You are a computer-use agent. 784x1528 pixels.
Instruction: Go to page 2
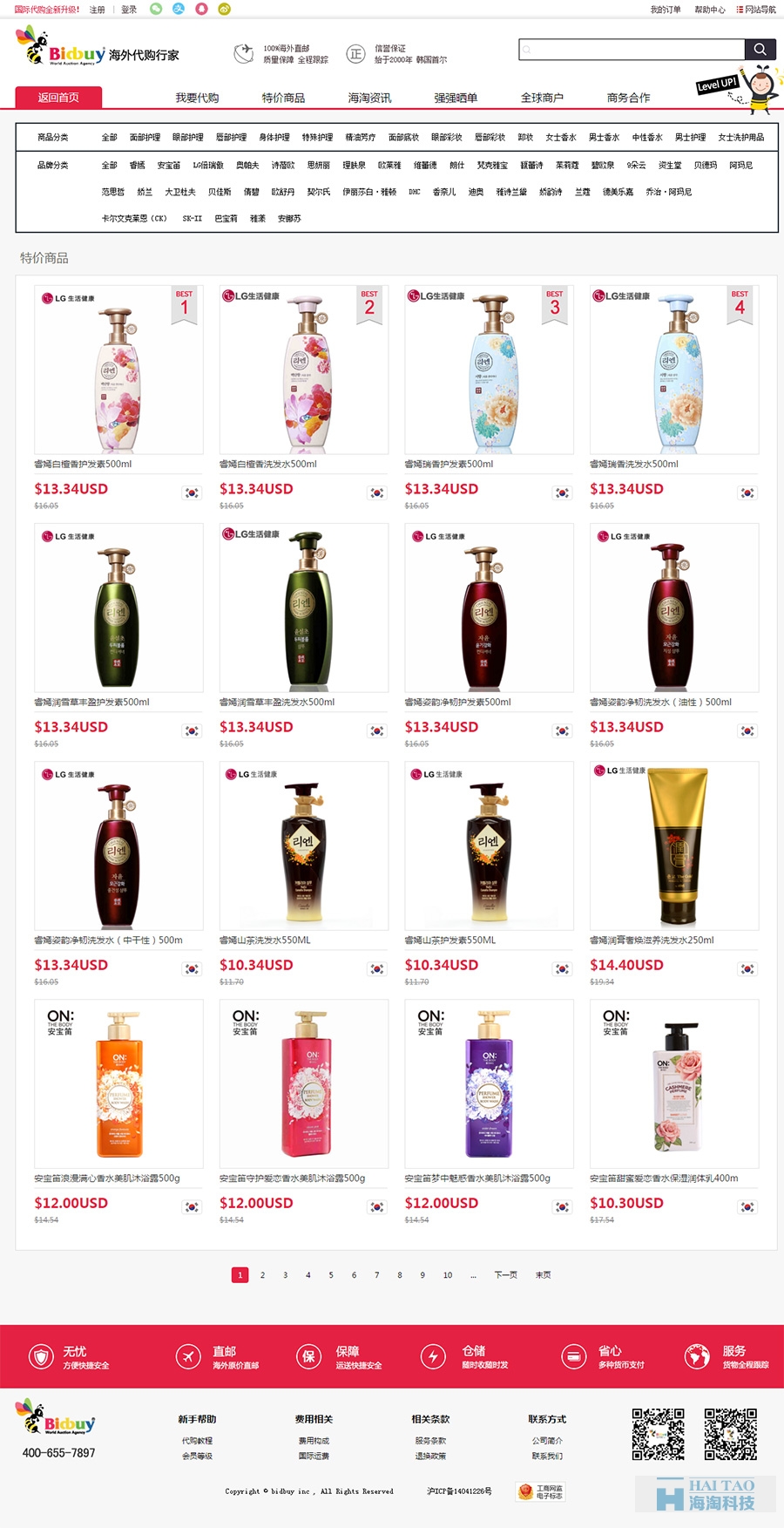click(x=262, y=1275)
